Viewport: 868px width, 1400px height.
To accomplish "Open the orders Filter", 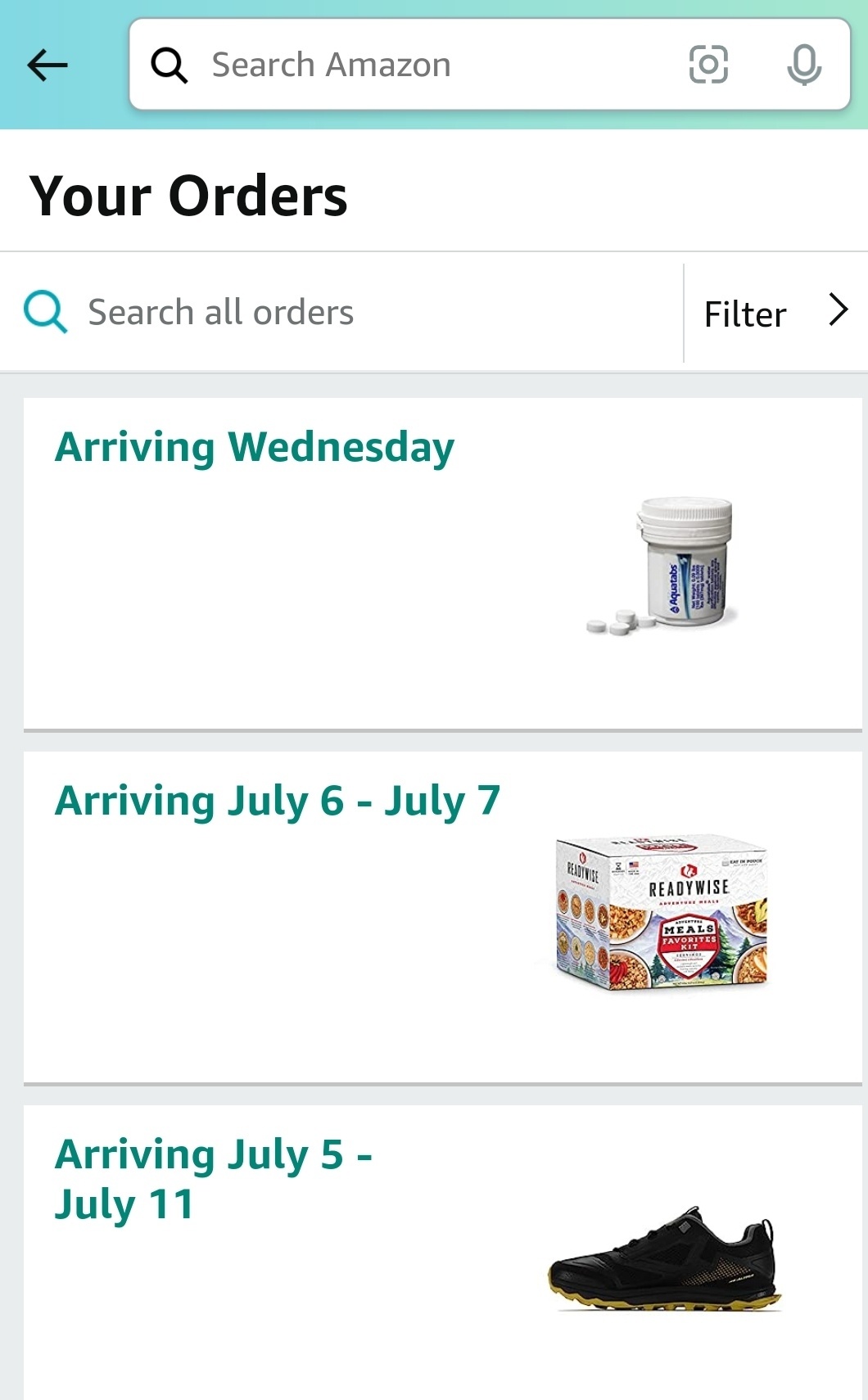I will pyautogui.click(x=774, y=313).
